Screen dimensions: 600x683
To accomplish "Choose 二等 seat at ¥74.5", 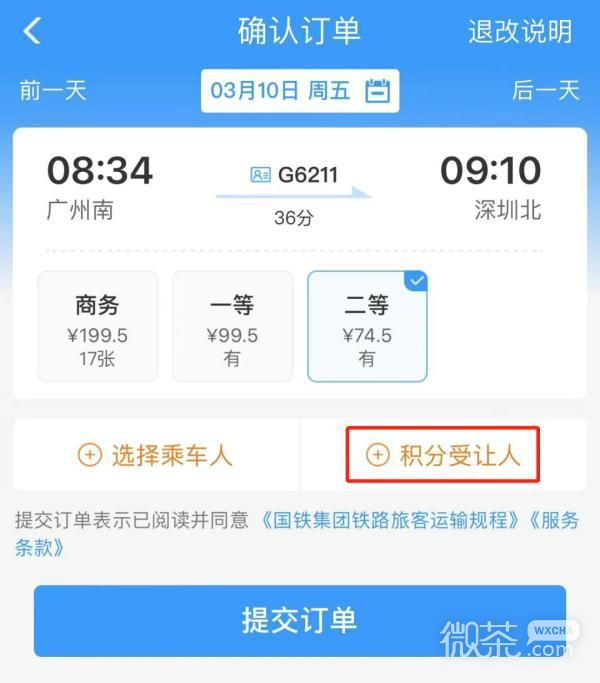I will coord(367,326).
